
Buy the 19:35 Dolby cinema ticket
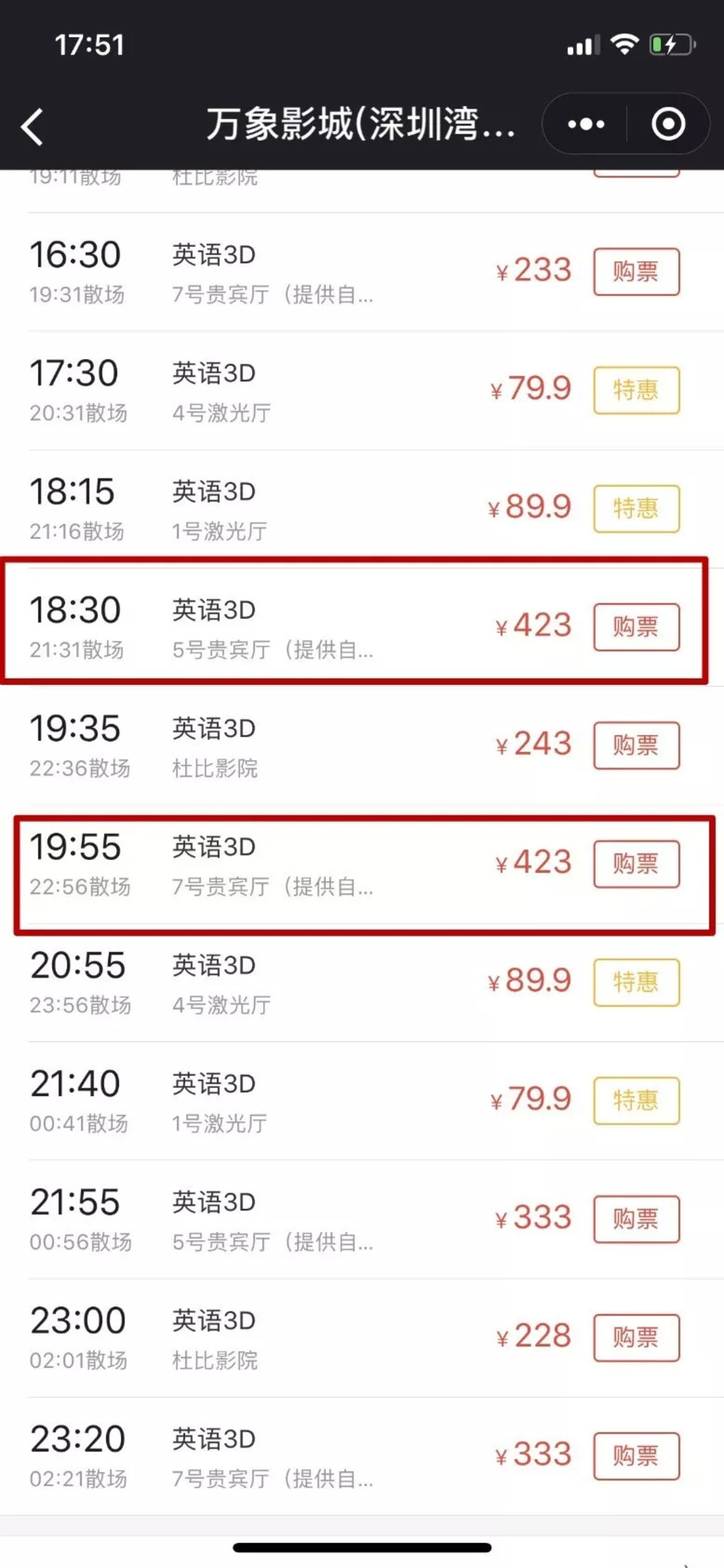pyautogui.click(x=636, y=745)
